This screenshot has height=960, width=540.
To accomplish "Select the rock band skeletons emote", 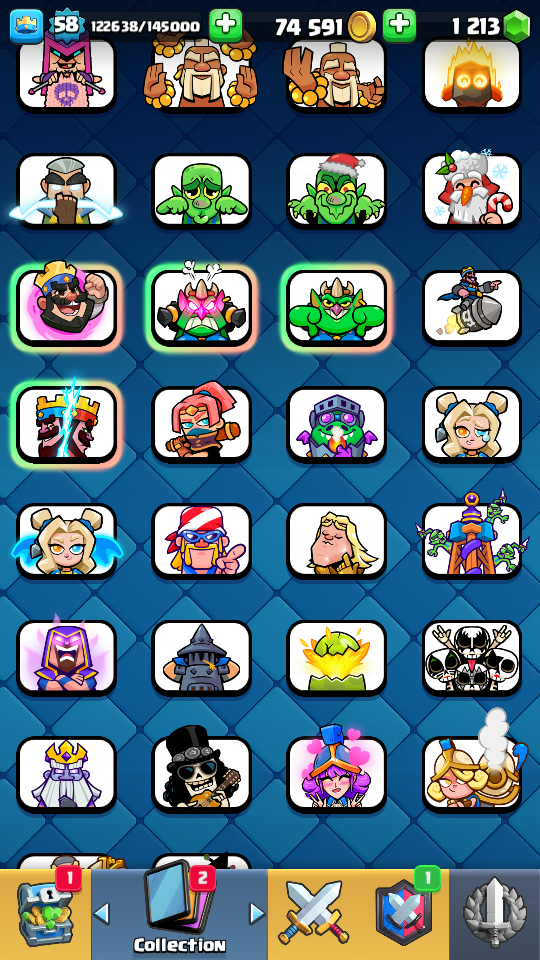I will [x=471, y=658].
